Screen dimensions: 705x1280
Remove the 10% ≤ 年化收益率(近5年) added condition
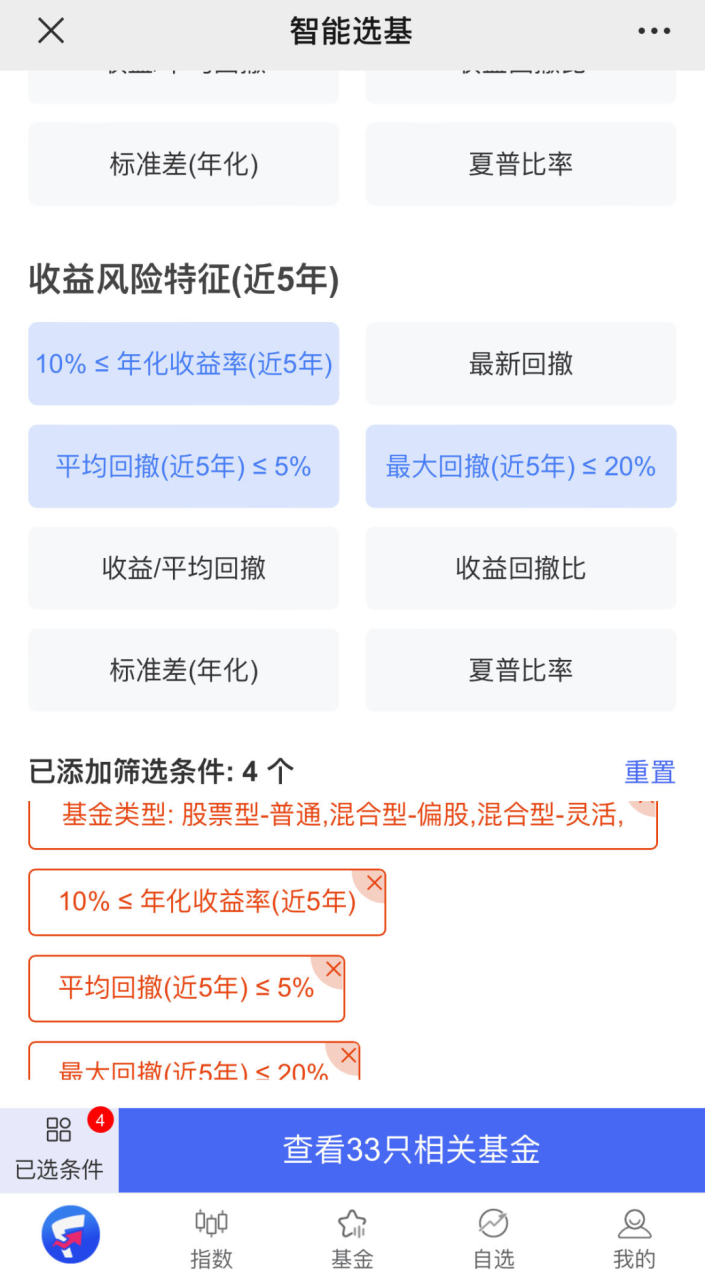tap(374, 883)
